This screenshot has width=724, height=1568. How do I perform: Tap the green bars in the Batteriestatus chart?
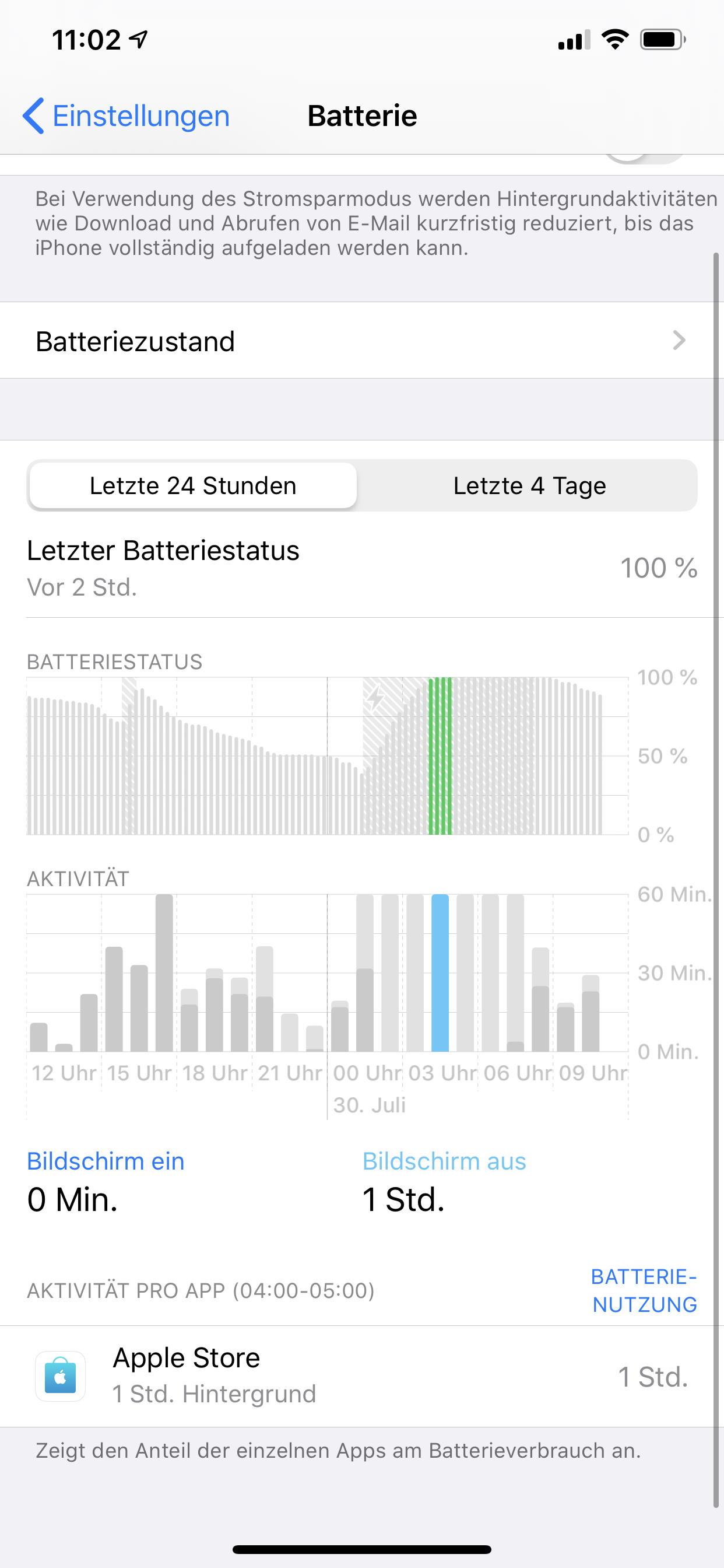coord(441,755)
